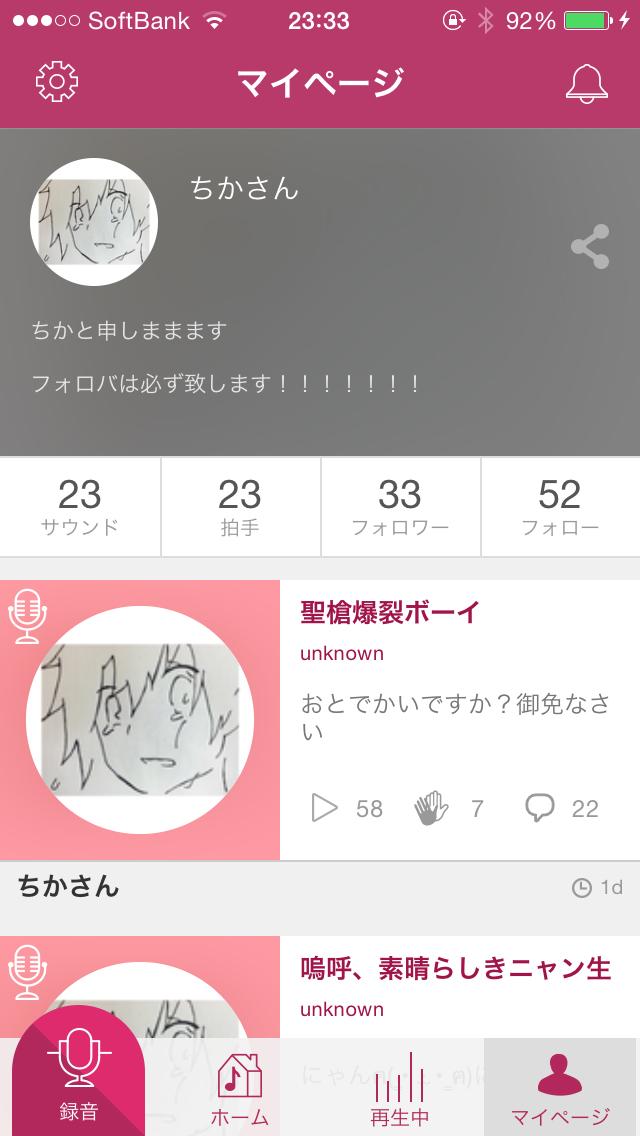Open the sound 嗚呼、素晴らしきニャン生

tap(455, 968)
